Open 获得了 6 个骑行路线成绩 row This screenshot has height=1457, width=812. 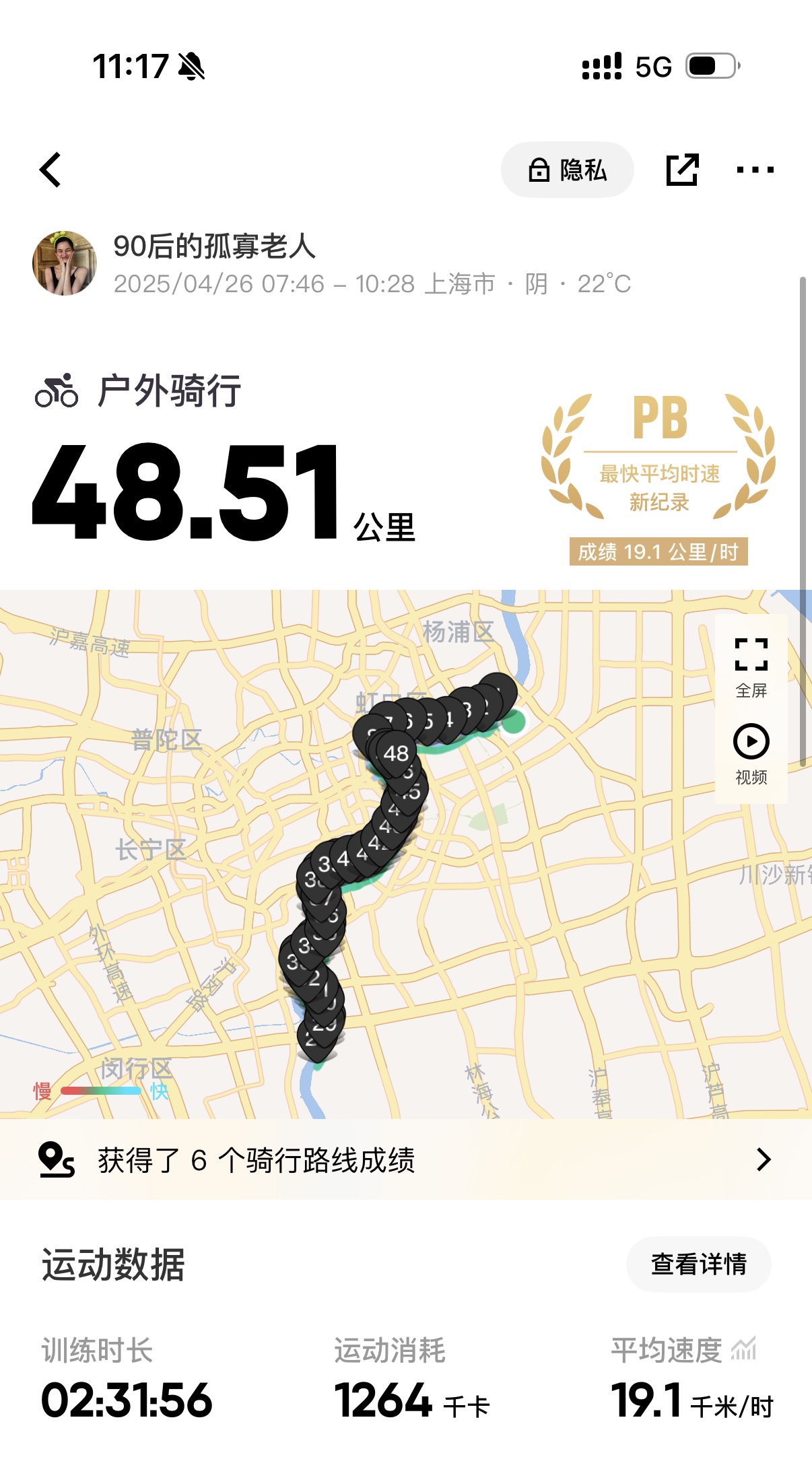pos(406,1159)
